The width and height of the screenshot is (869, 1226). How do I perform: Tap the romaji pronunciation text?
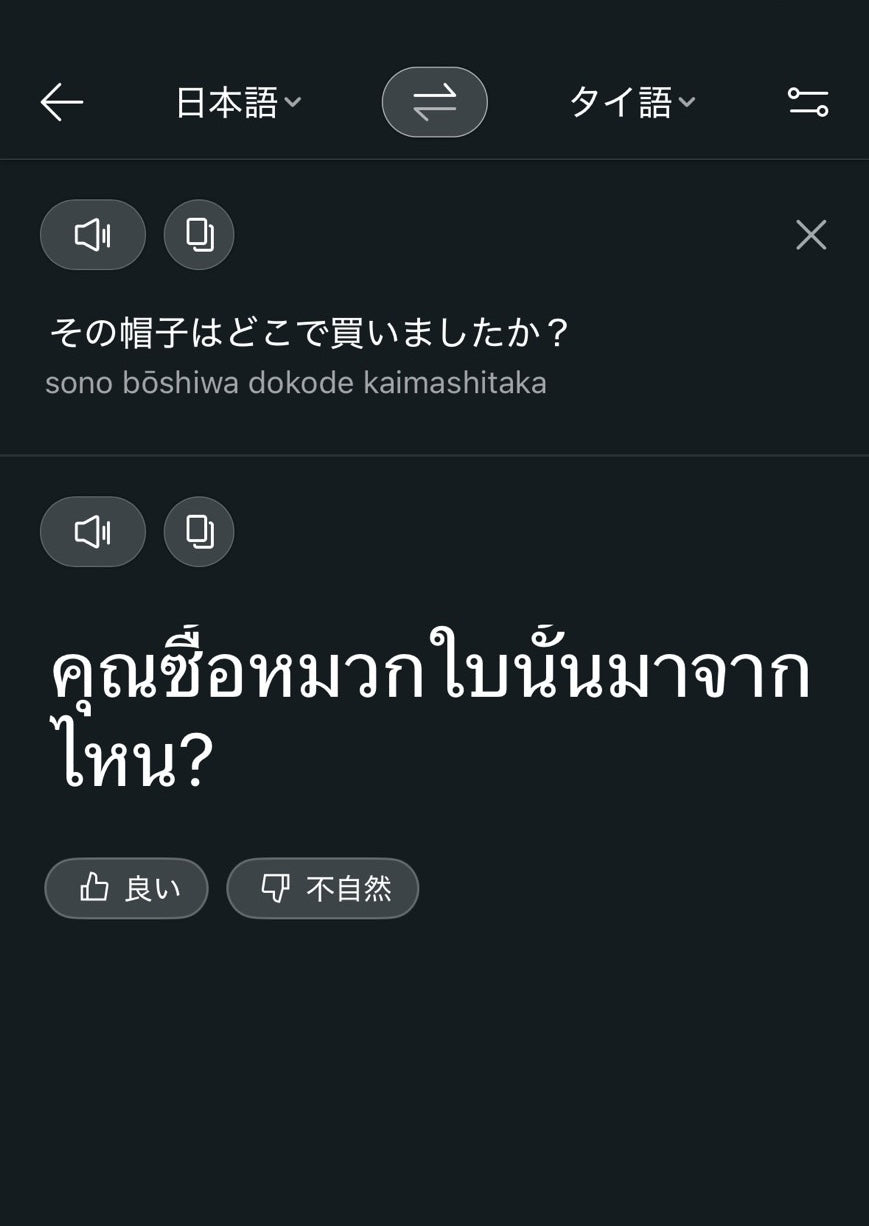[296, 383]
